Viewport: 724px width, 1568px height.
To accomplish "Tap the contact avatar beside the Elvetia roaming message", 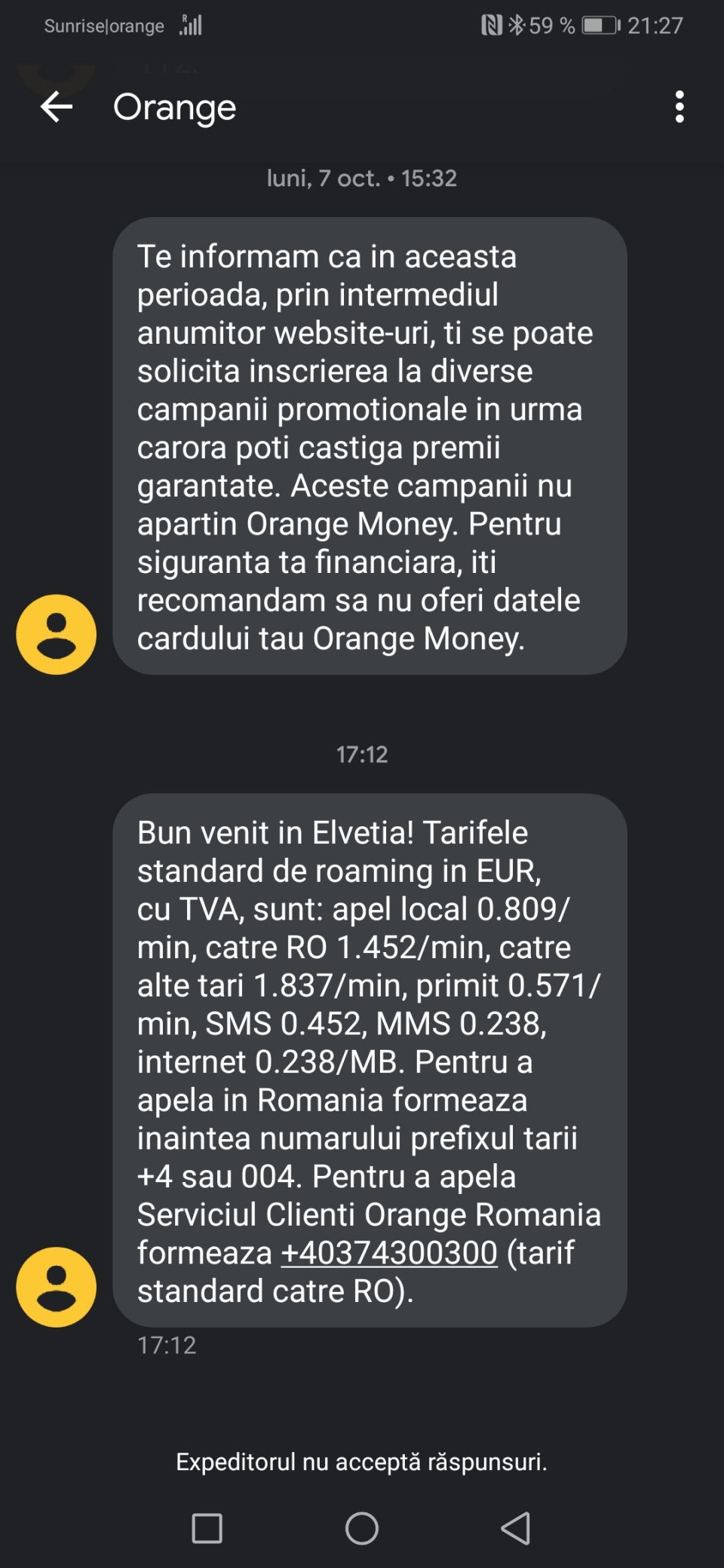I will click(57, 1287).
